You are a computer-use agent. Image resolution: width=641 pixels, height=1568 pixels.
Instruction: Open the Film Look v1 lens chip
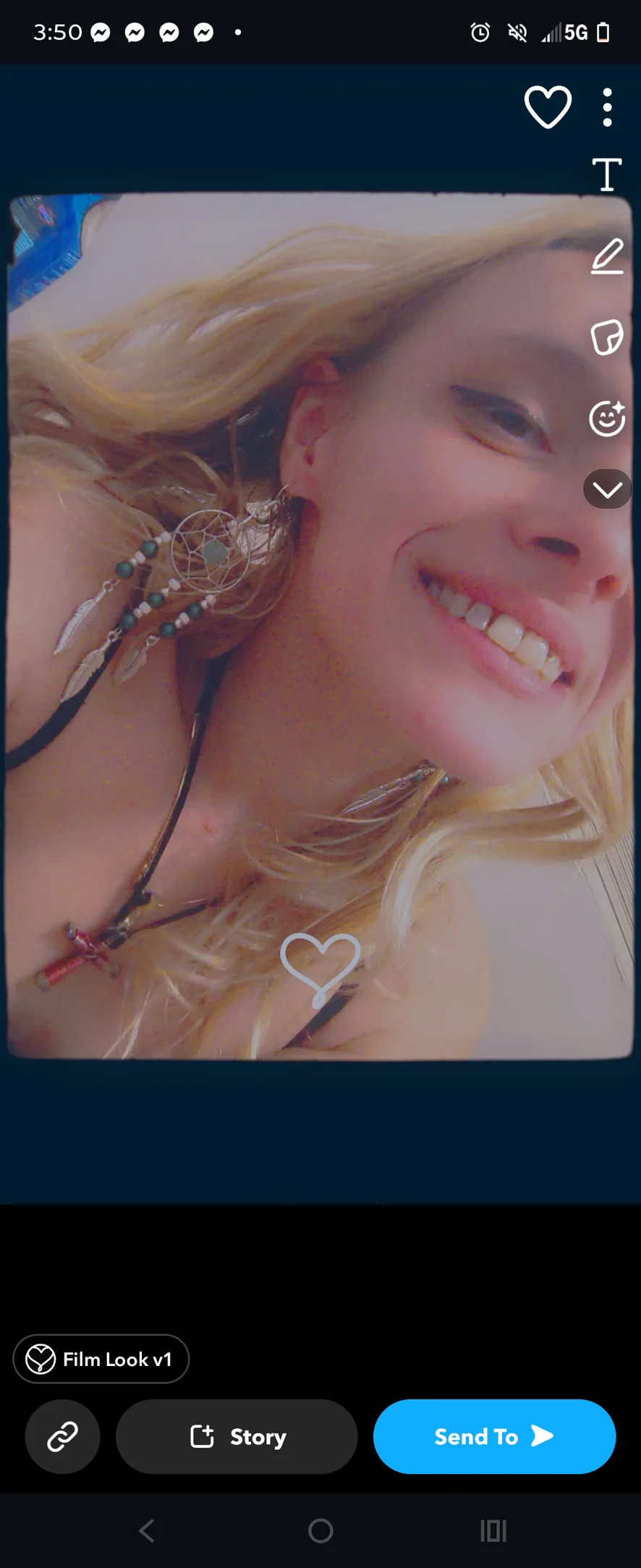coord(101,1359)
